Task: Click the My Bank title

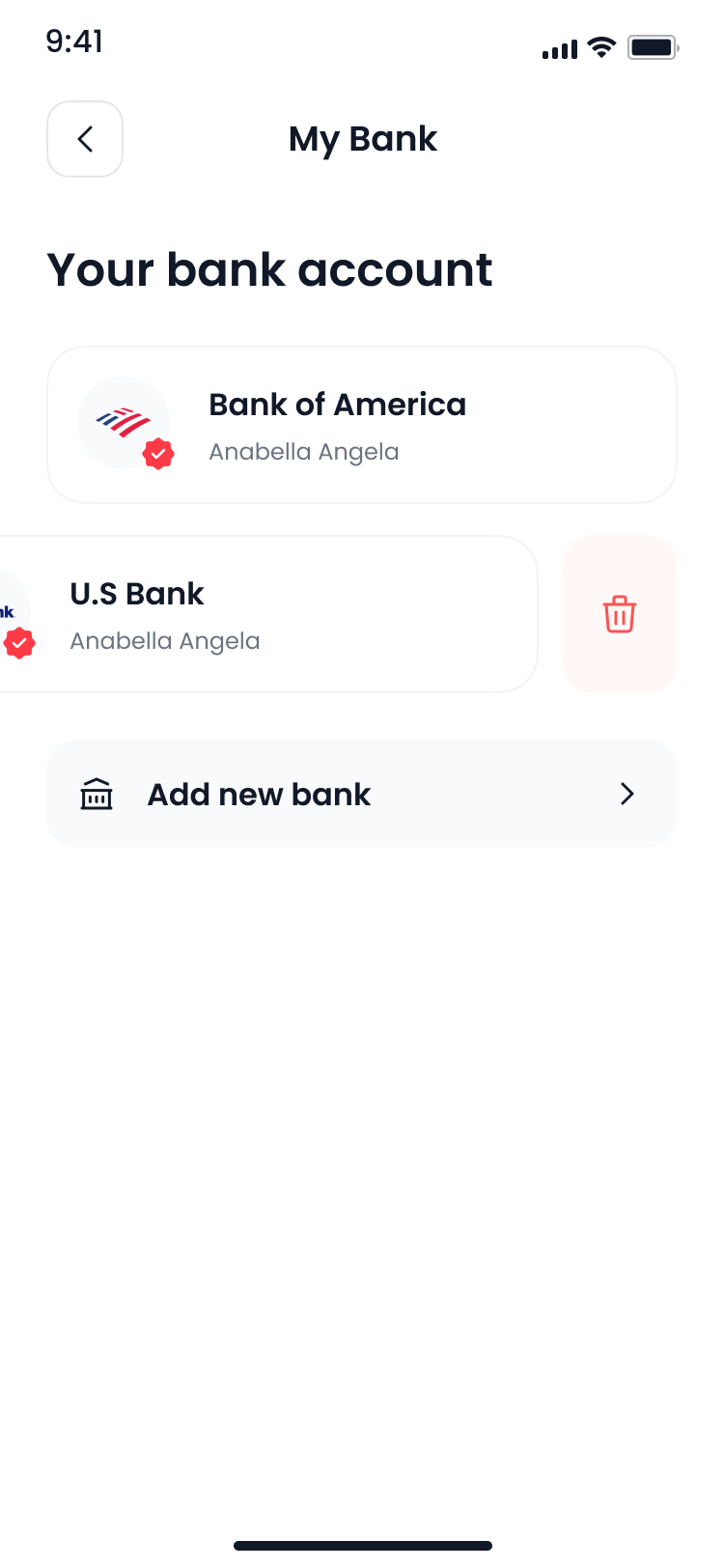Action: (x=362, y=139)
